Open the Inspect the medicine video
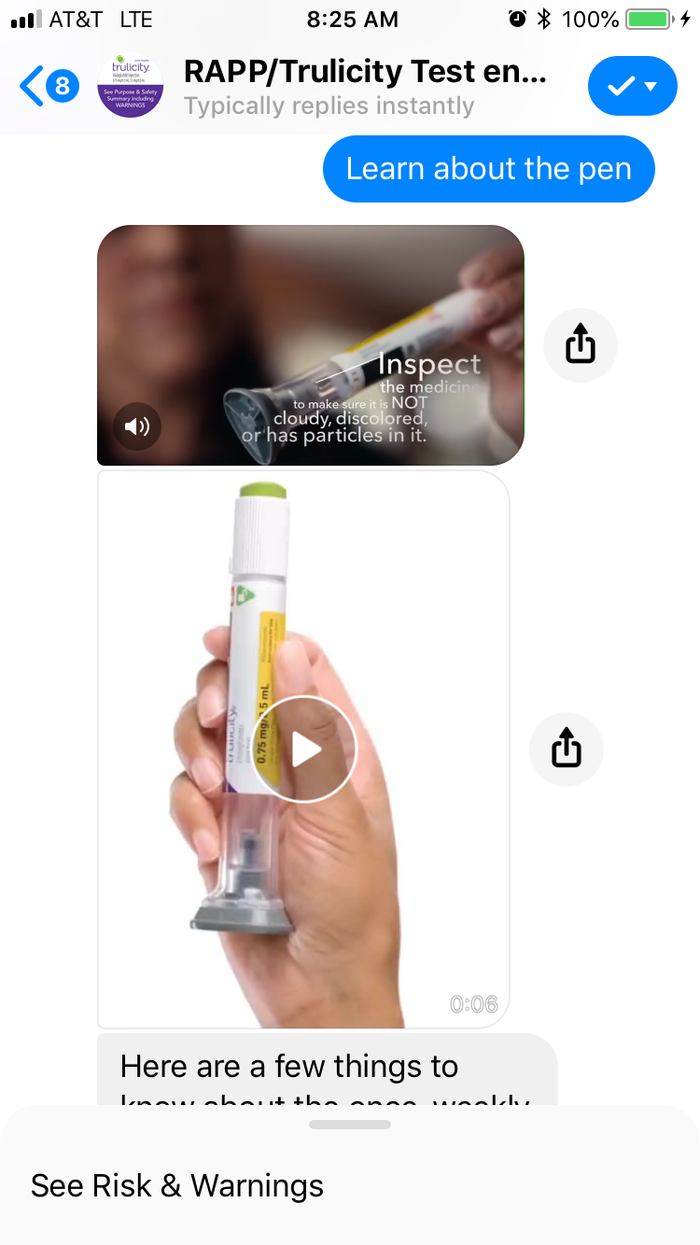Image resolution: width=700 pixels, height=1245 pixels. (310, 330)
